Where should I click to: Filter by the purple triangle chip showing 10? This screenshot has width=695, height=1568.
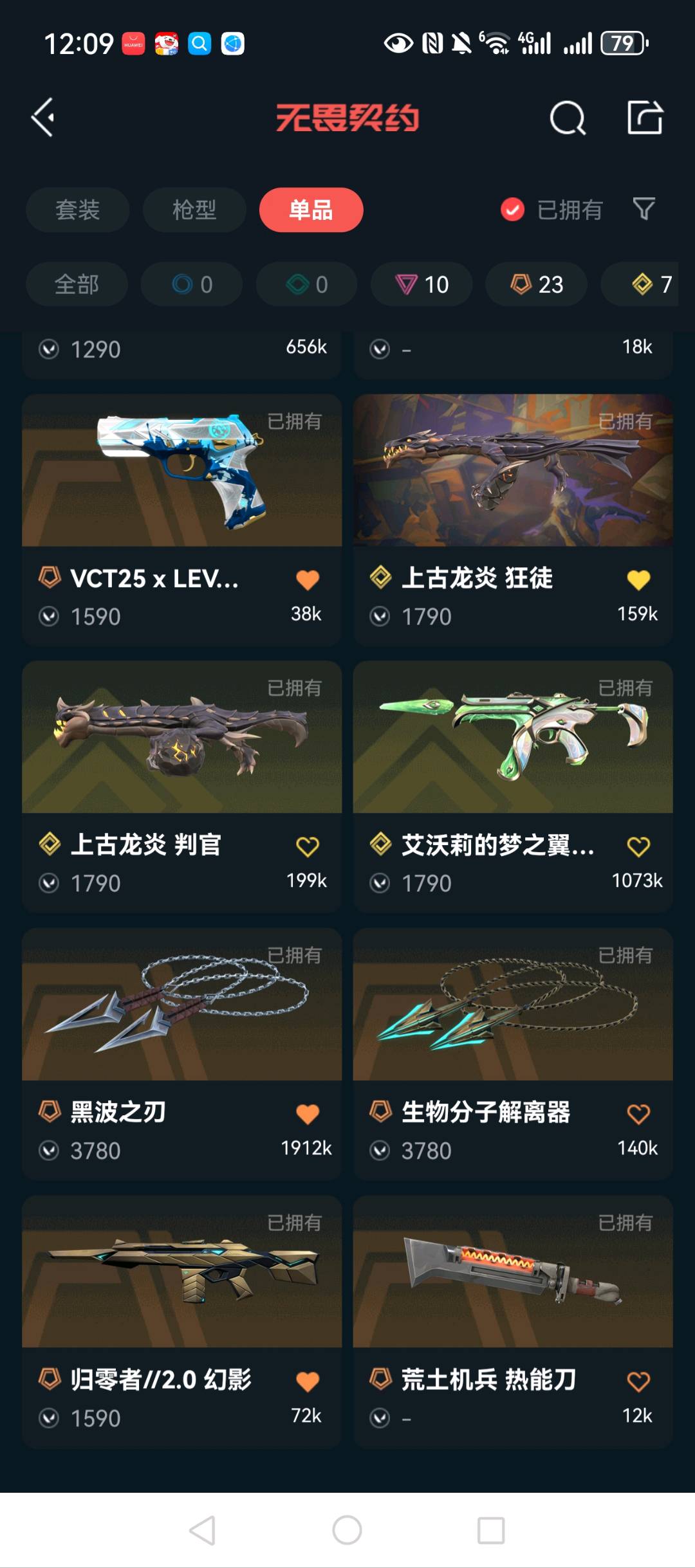click(x=422, y=284)
